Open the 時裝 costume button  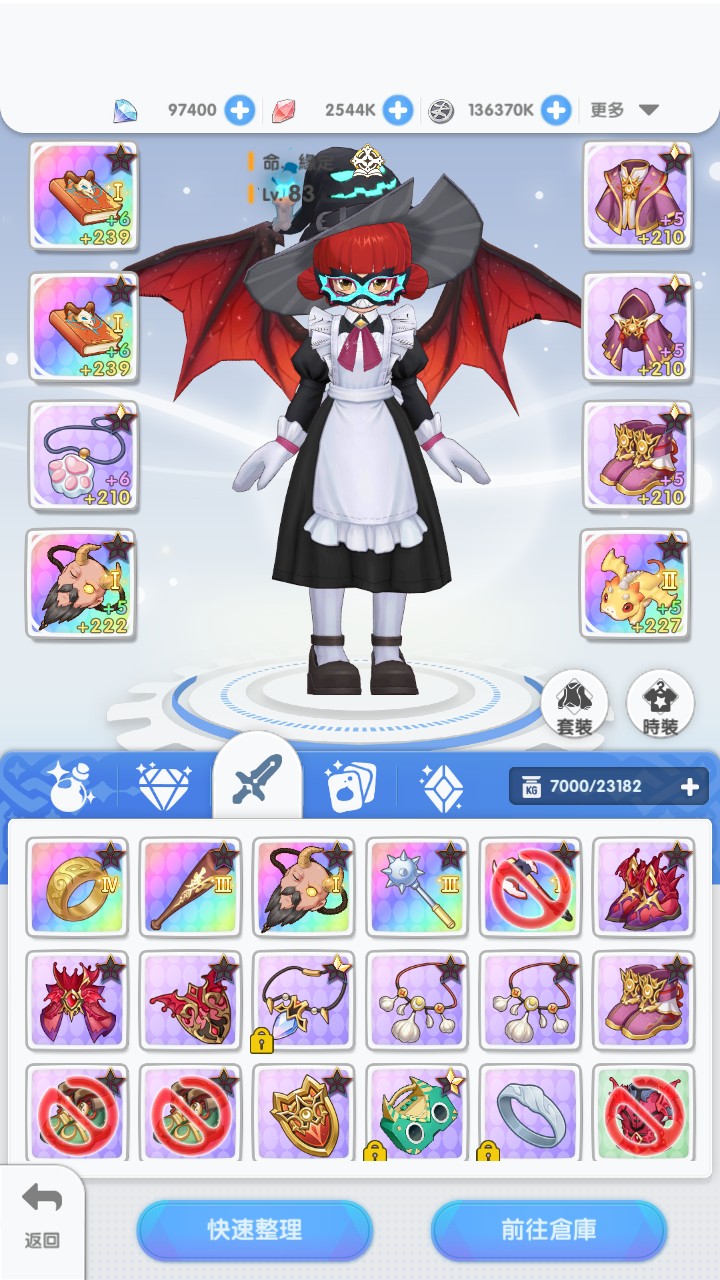point(660,705)
